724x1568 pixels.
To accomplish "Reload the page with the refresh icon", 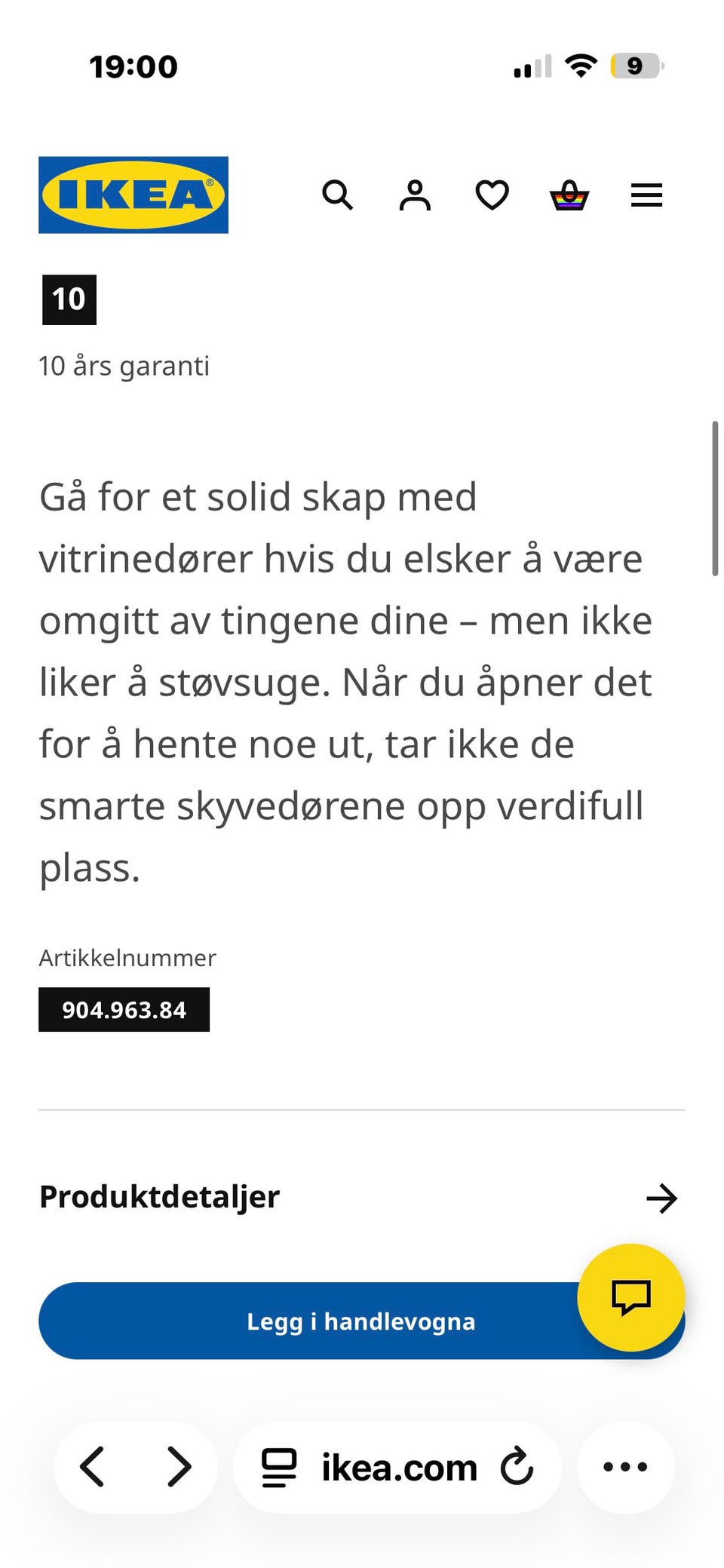I will coord(517,1466).
